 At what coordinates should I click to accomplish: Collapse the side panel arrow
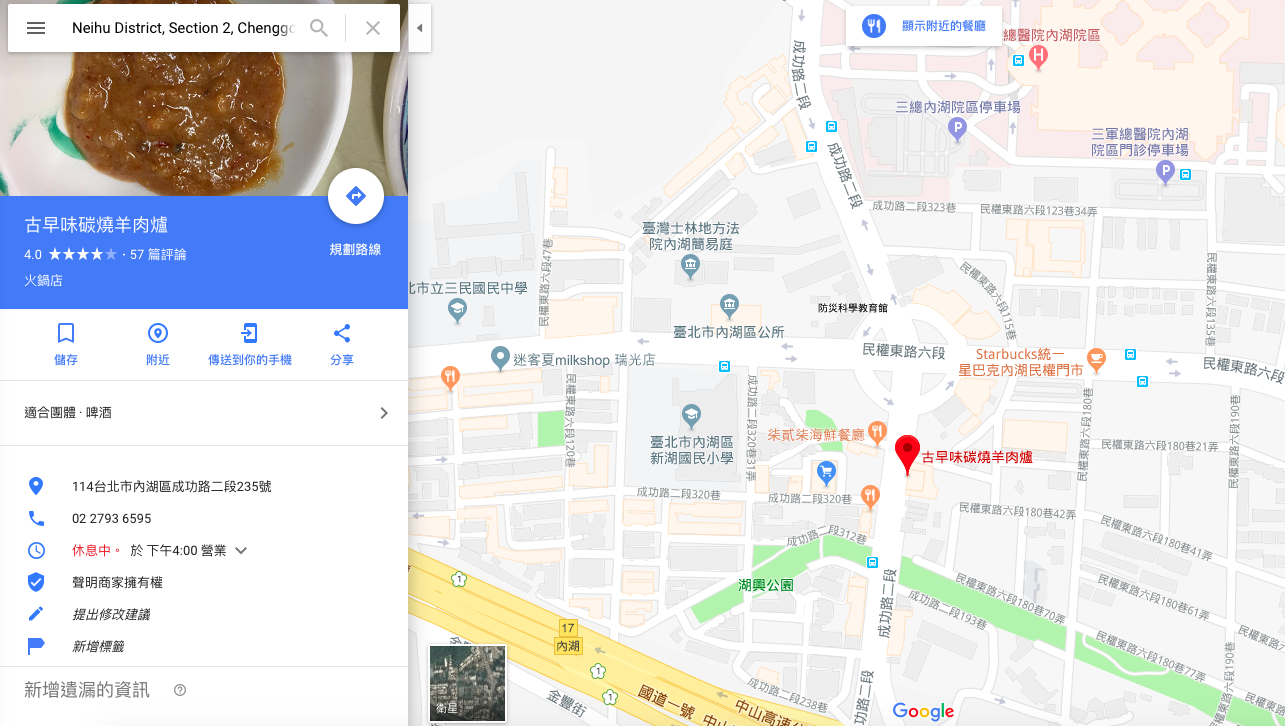tap(419, 28)
